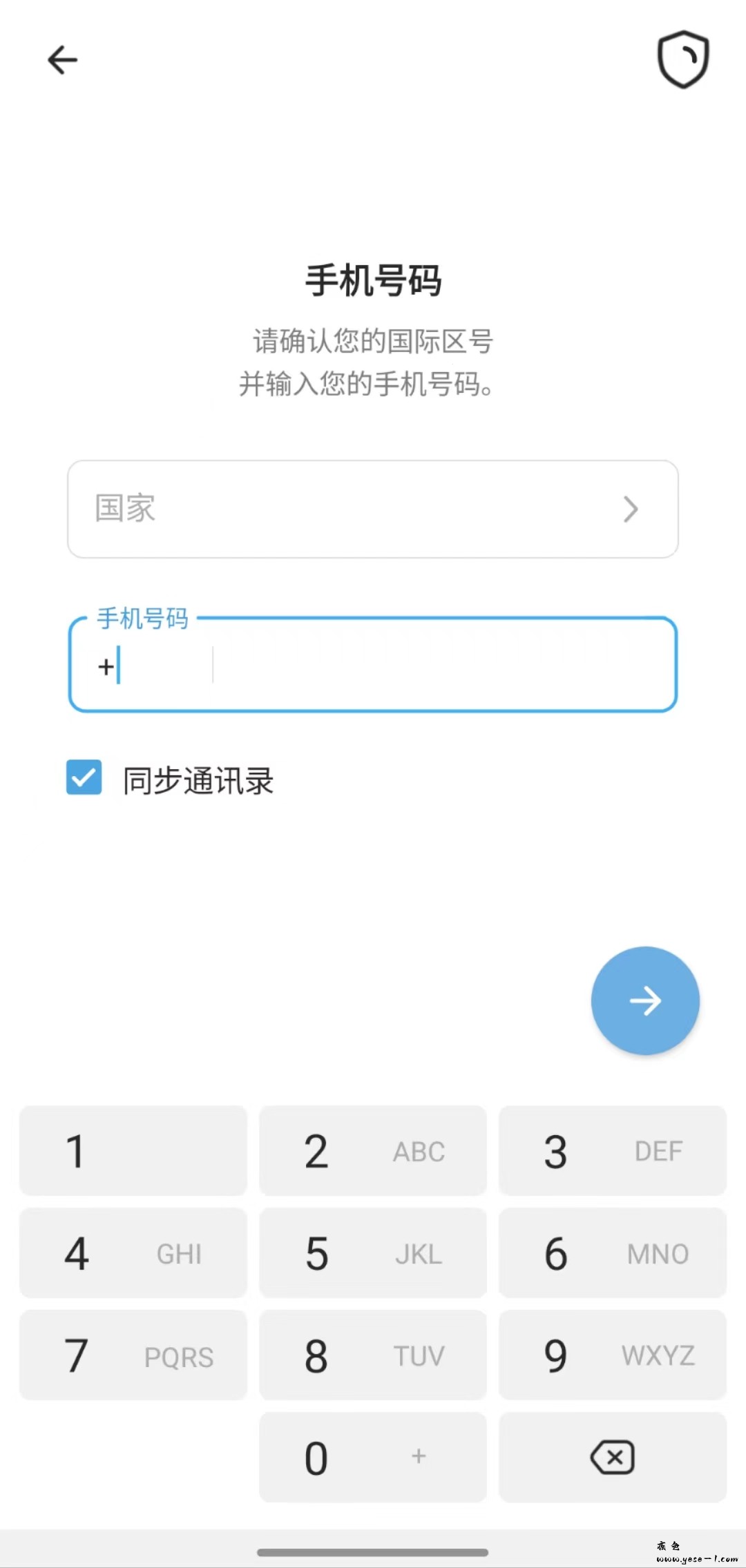The height and width of the screenshot is (1568, 746).
Task: Tap the 9 WXYZ key
Action: 612,1355
